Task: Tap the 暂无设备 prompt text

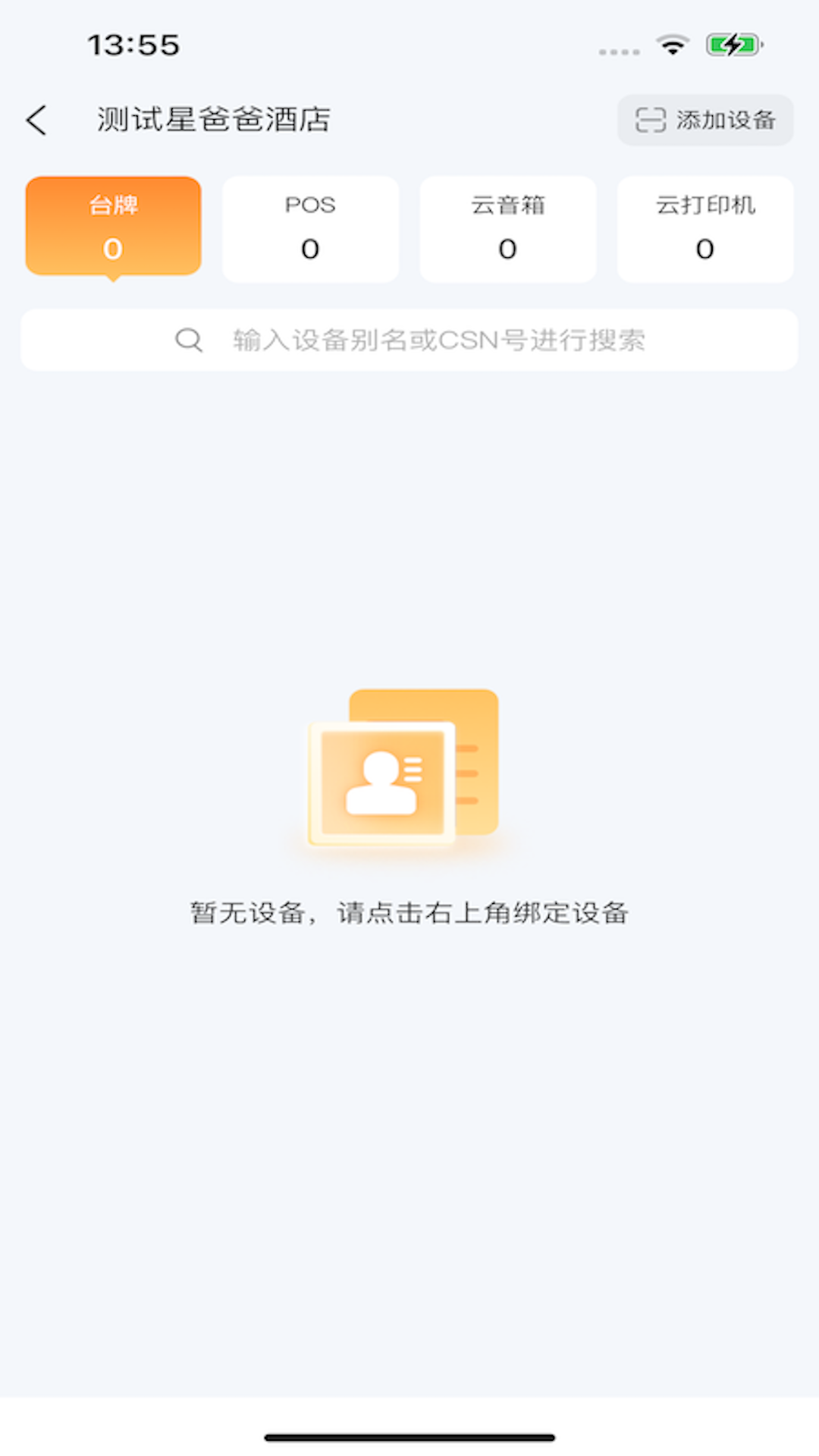Action: click(x=409, y=914)
